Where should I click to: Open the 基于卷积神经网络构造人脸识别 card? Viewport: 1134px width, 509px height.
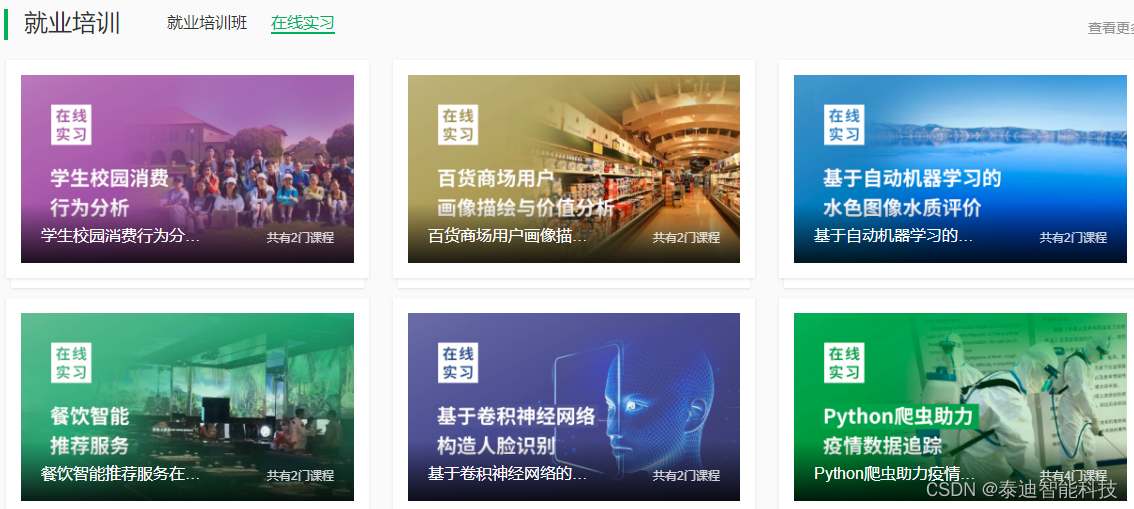point(573,407)
